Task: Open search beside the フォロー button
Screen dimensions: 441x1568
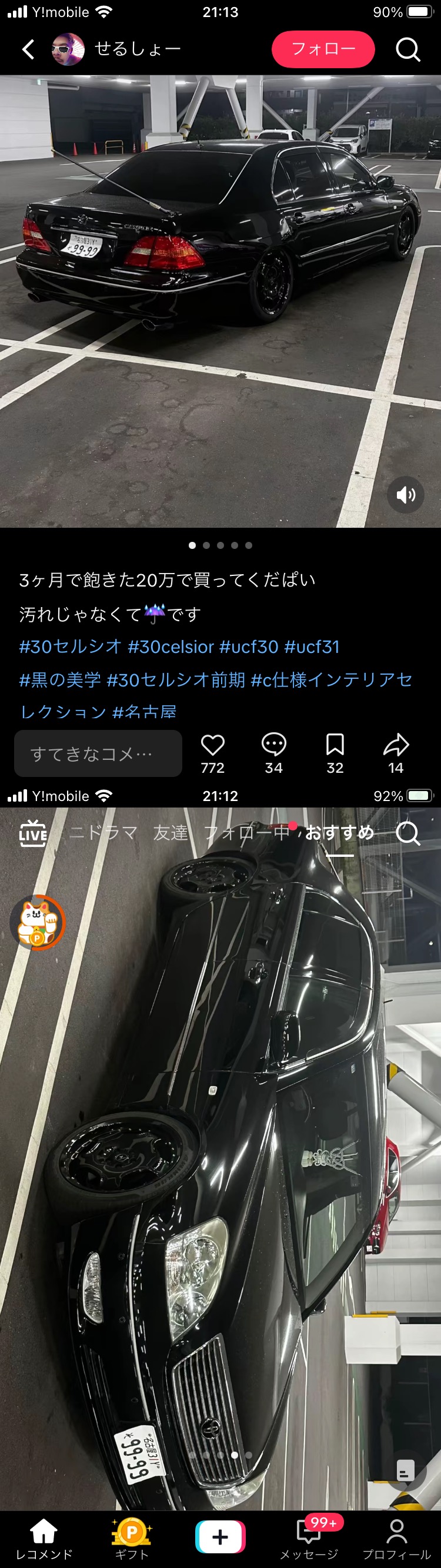Action: tap(407, 49)
